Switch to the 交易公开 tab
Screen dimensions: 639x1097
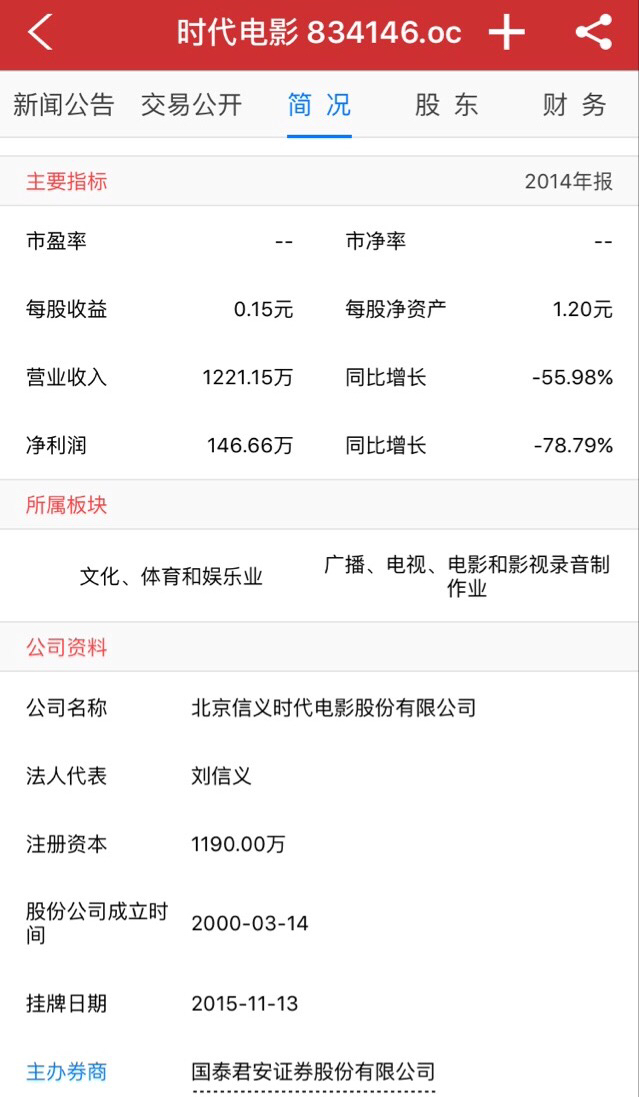[192, 105]
